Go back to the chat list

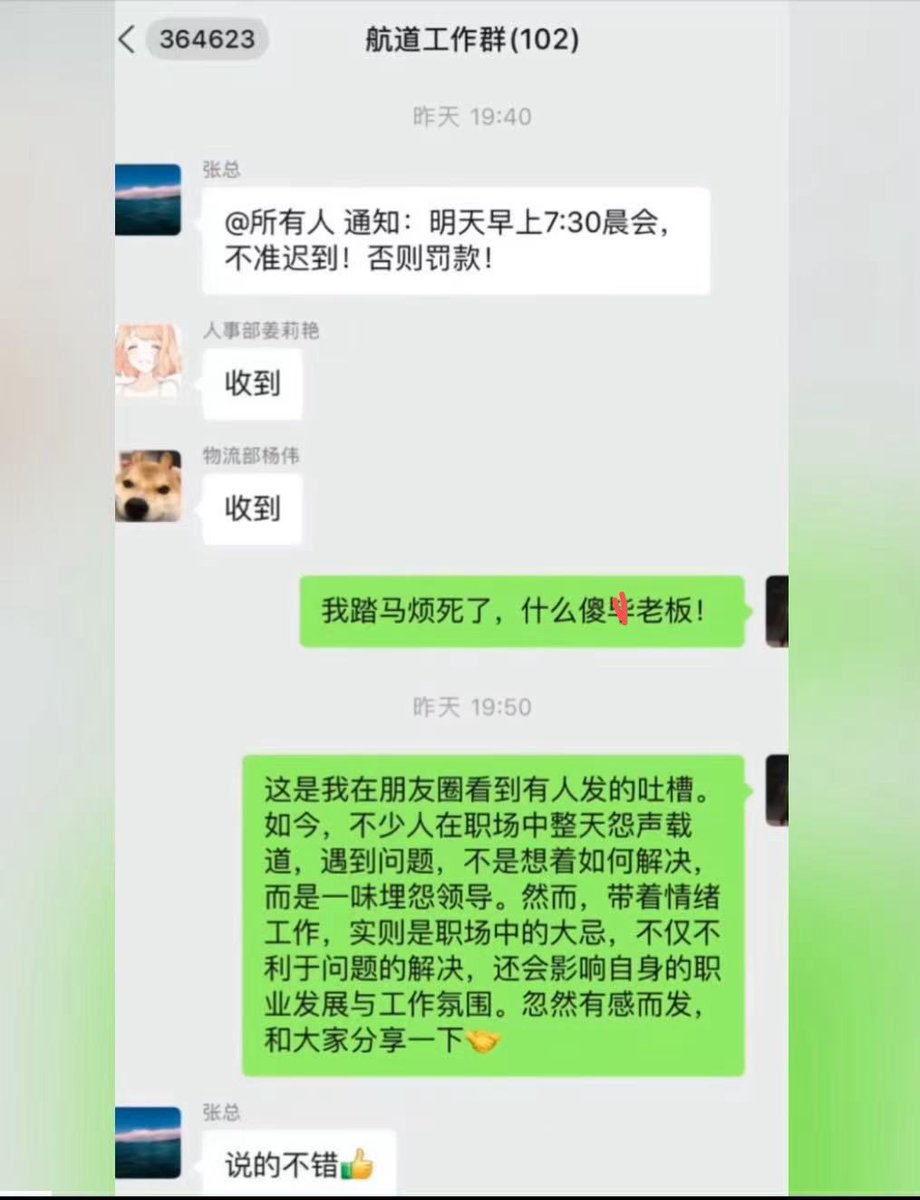(127, 40)
